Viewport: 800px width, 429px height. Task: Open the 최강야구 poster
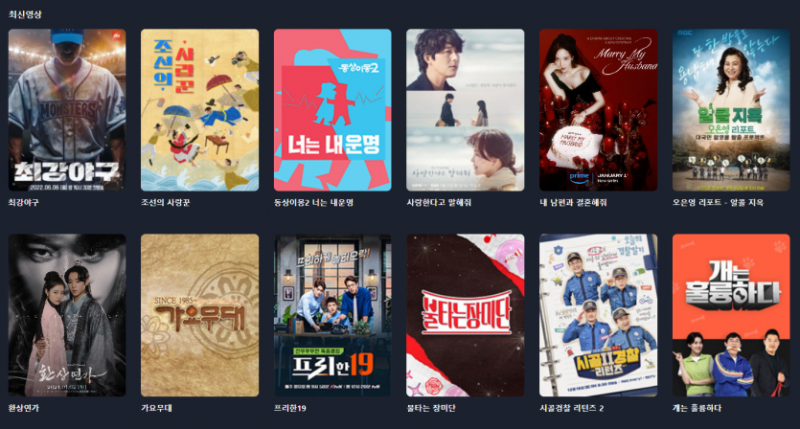[67, 110]
